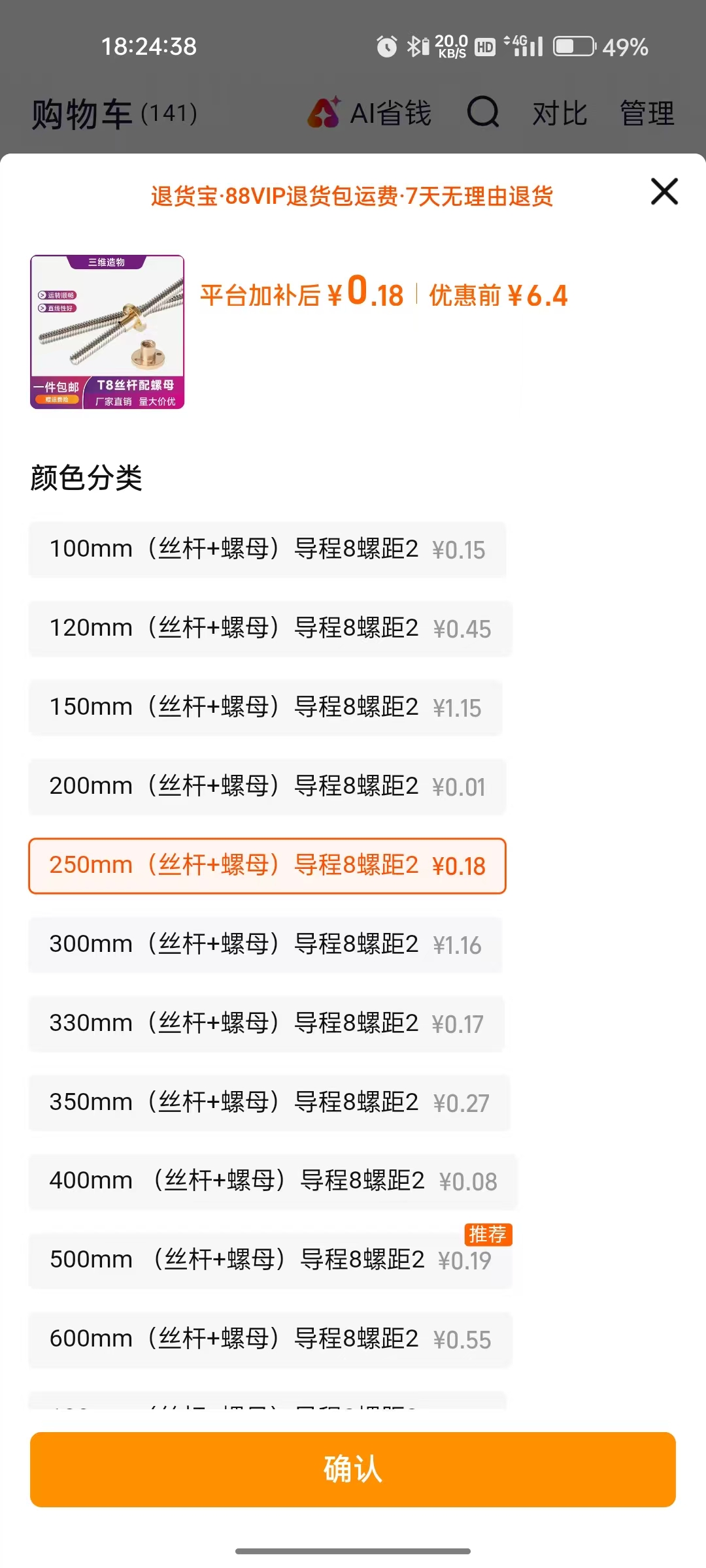Choose the recommended 500mm option
The width and height of the screenshot is (706, 1568).
tap(270, 1261)
